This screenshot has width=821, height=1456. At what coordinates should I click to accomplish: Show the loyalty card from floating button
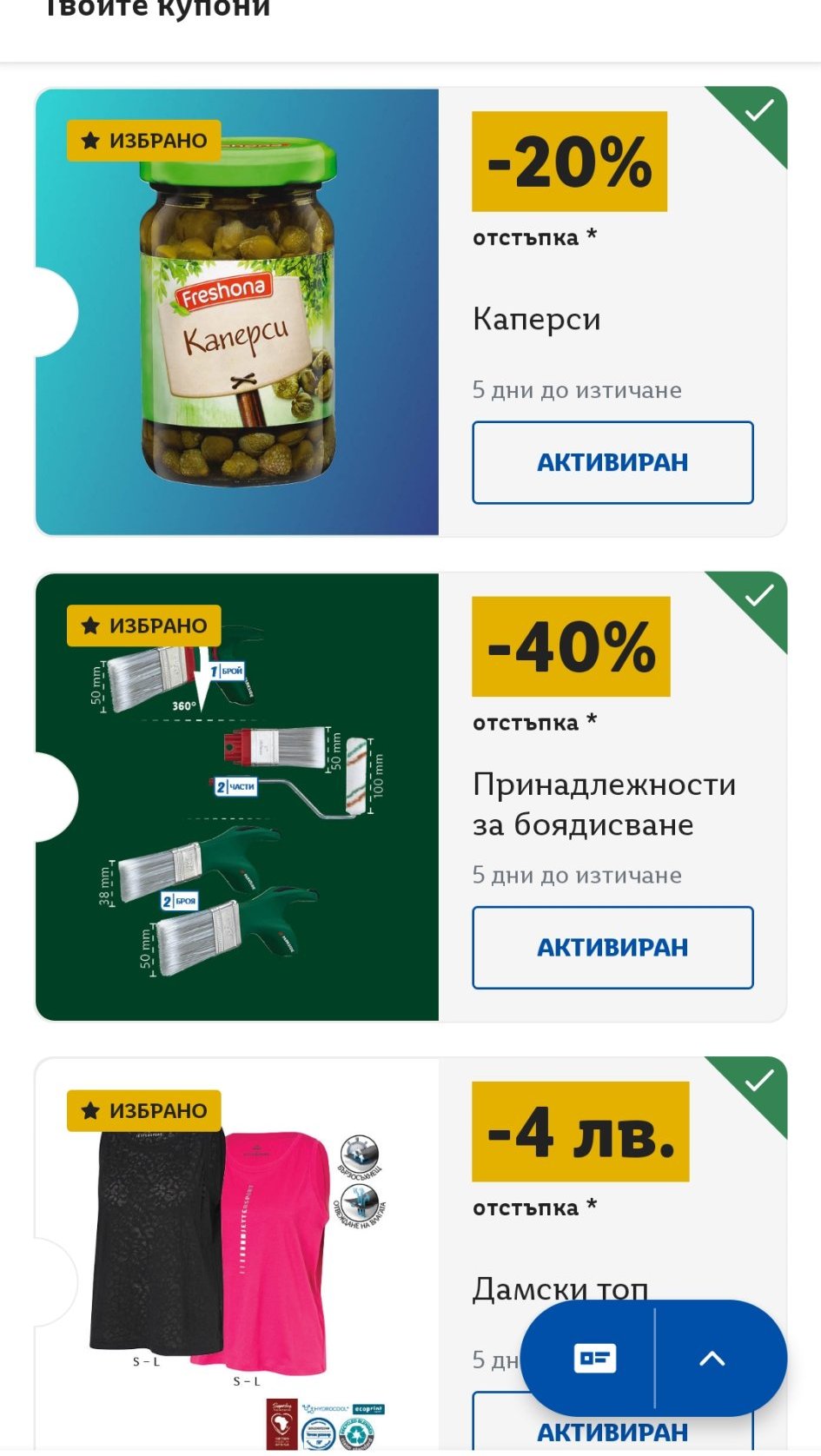click(x=595, y=1358)
